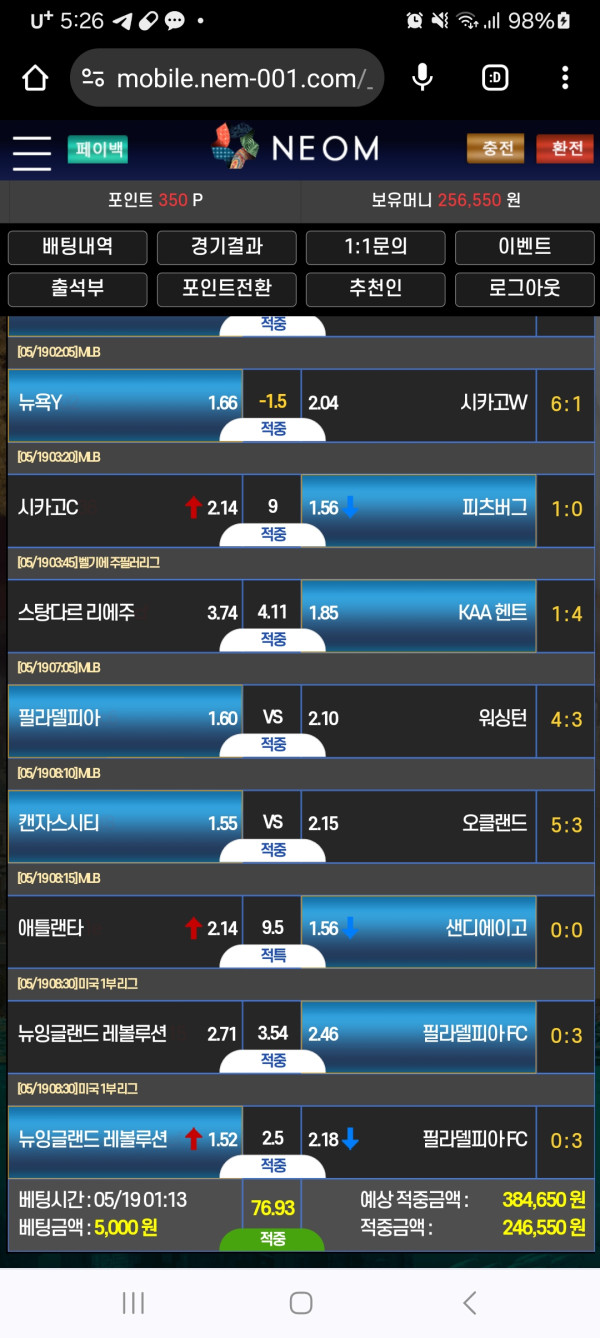
Task: Open recent apps from the navigation bar
Action: click(133, 1302)
